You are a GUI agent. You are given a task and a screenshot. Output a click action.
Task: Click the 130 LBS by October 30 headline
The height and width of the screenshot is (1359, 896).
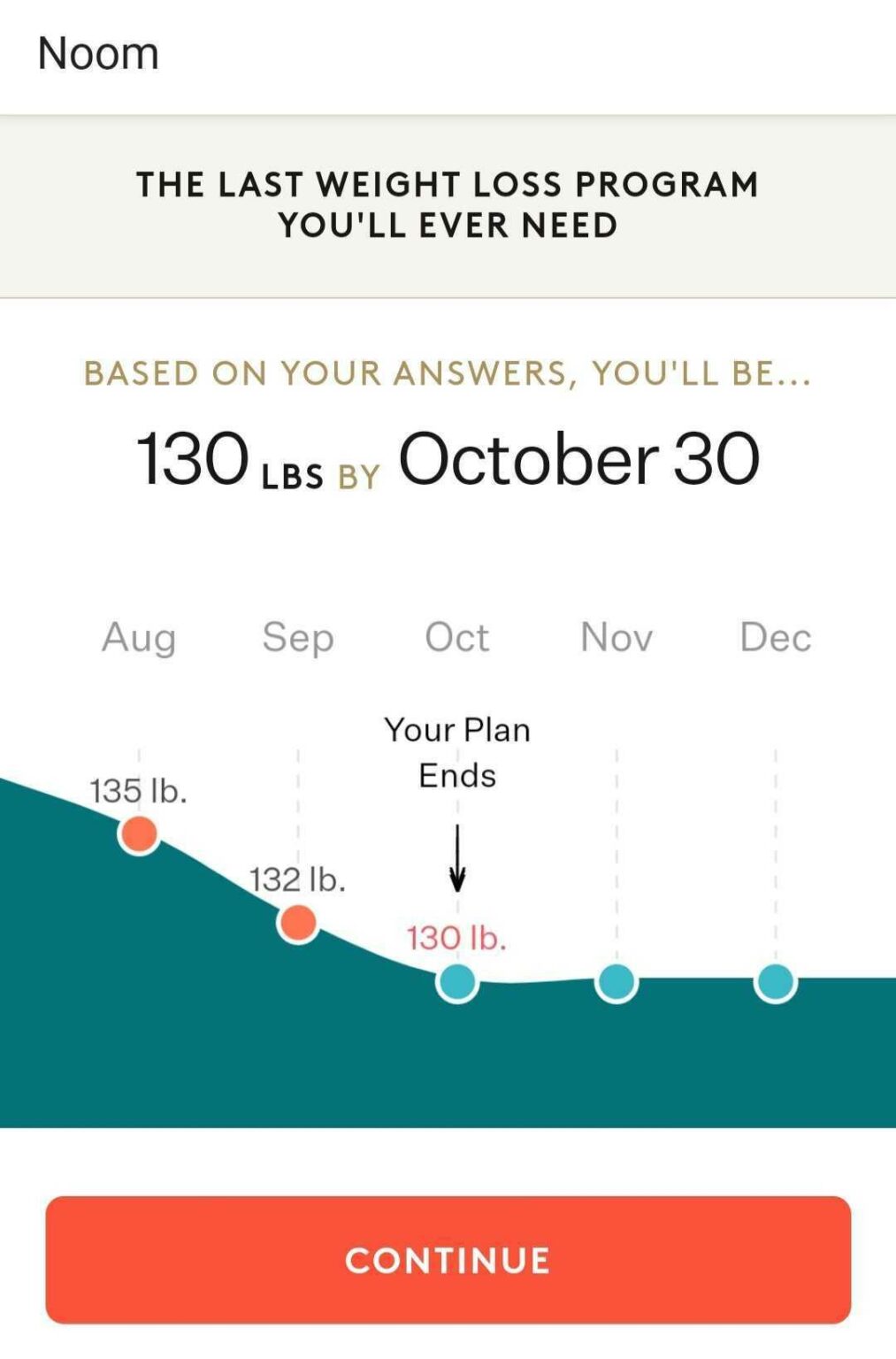[x=448, y=459]
